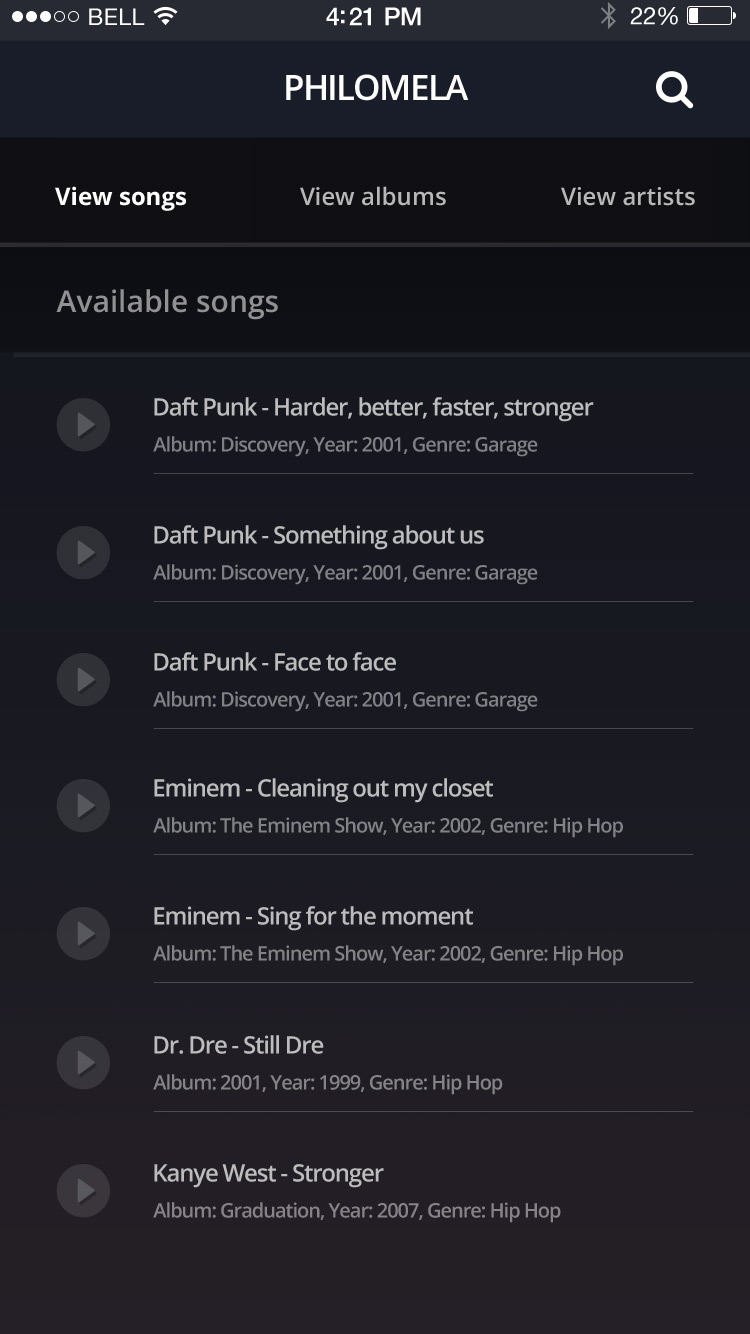
Task: Play Sing for the moment
Action: [x=83, y=934]
